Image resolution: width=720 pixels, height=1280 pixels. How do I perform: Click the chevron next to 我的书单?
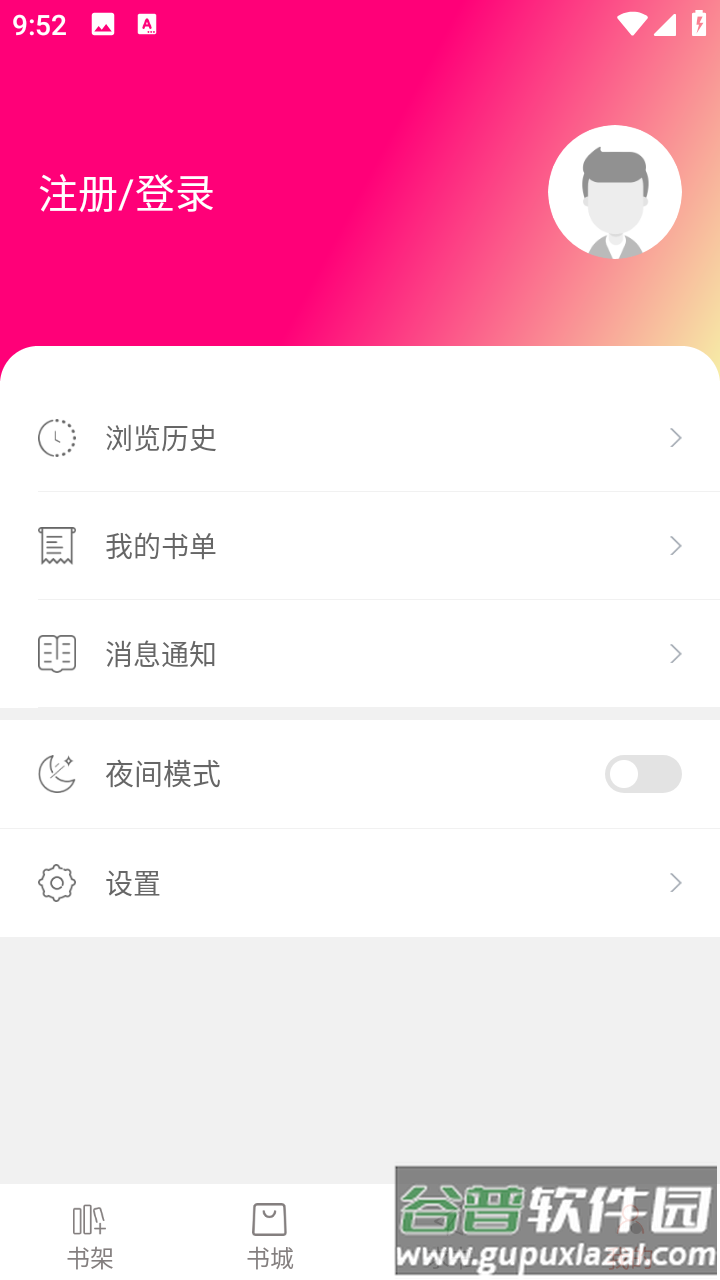pyautogui.click(x=675, y=546)
